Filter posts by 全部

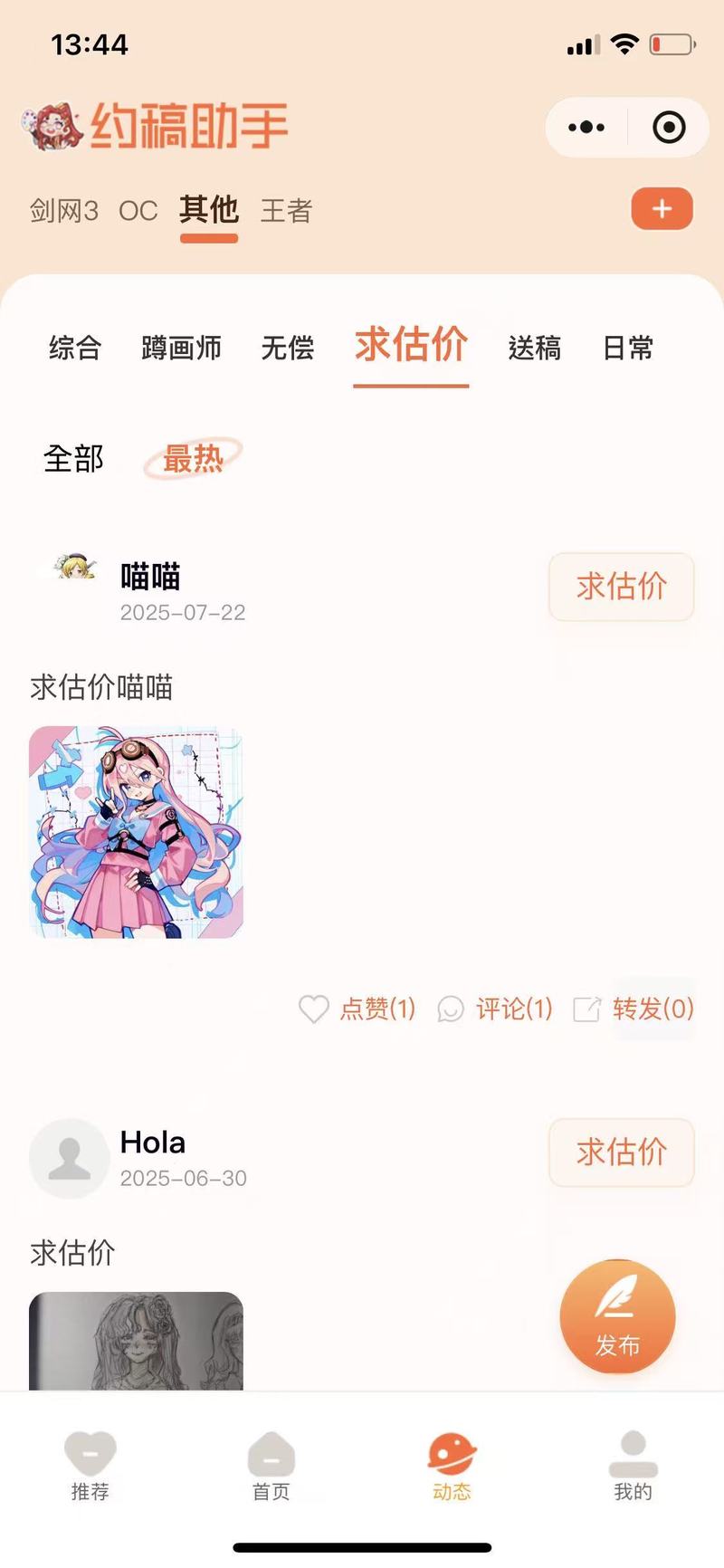click(x=74, y=459)
